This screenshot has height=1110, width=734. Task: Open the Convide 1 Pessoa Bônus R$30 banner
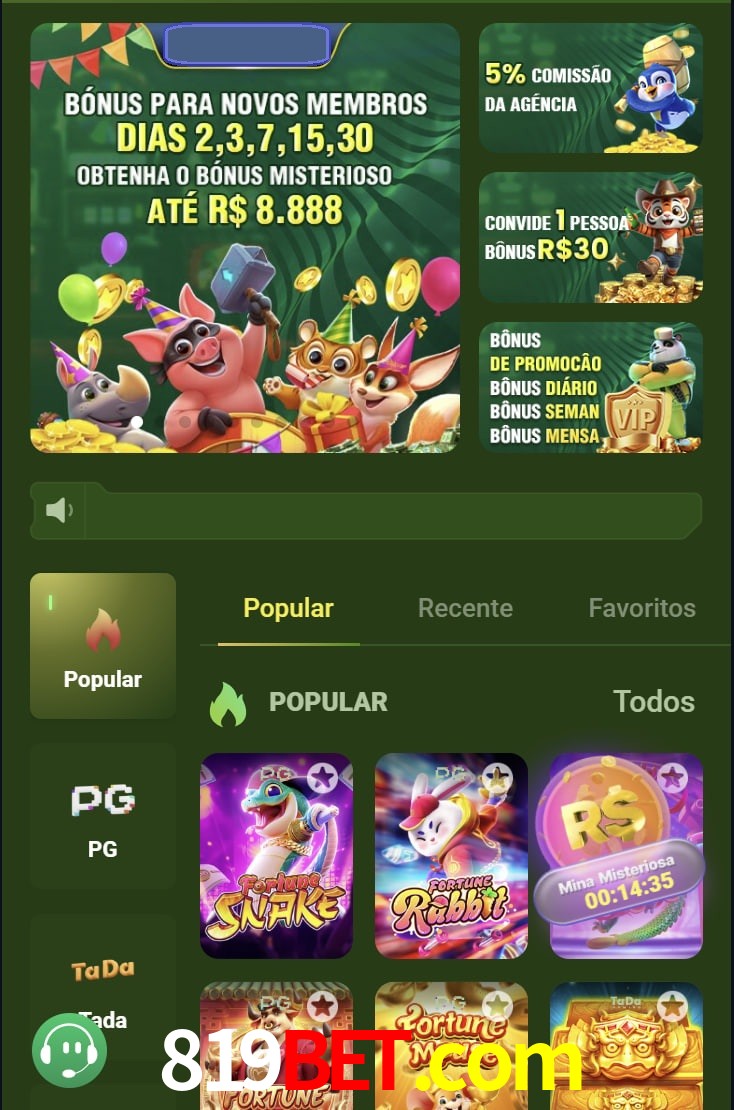[590, 237]
